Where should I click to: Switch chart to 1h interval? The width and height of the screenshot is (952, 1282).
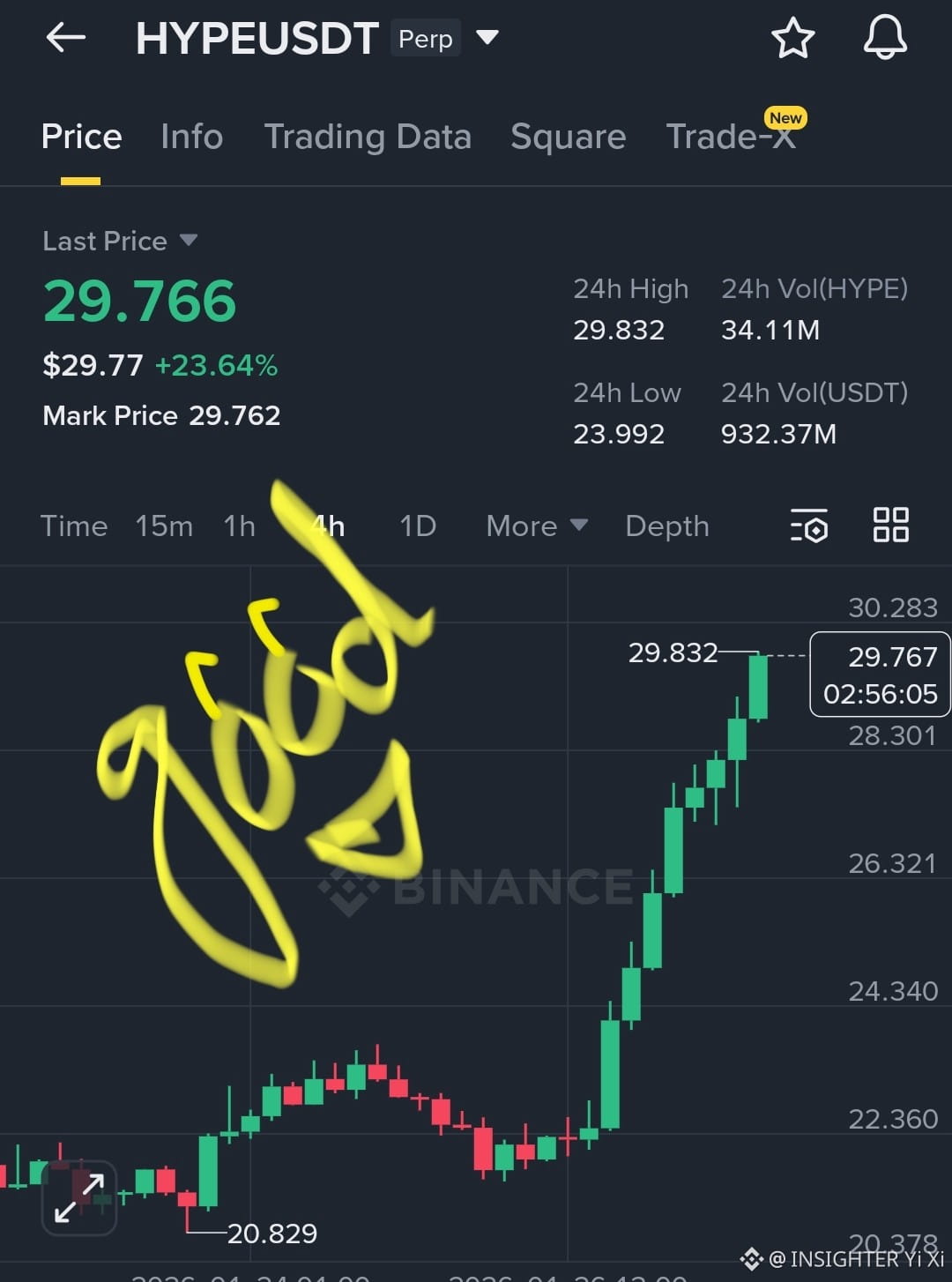coord(238,525)
